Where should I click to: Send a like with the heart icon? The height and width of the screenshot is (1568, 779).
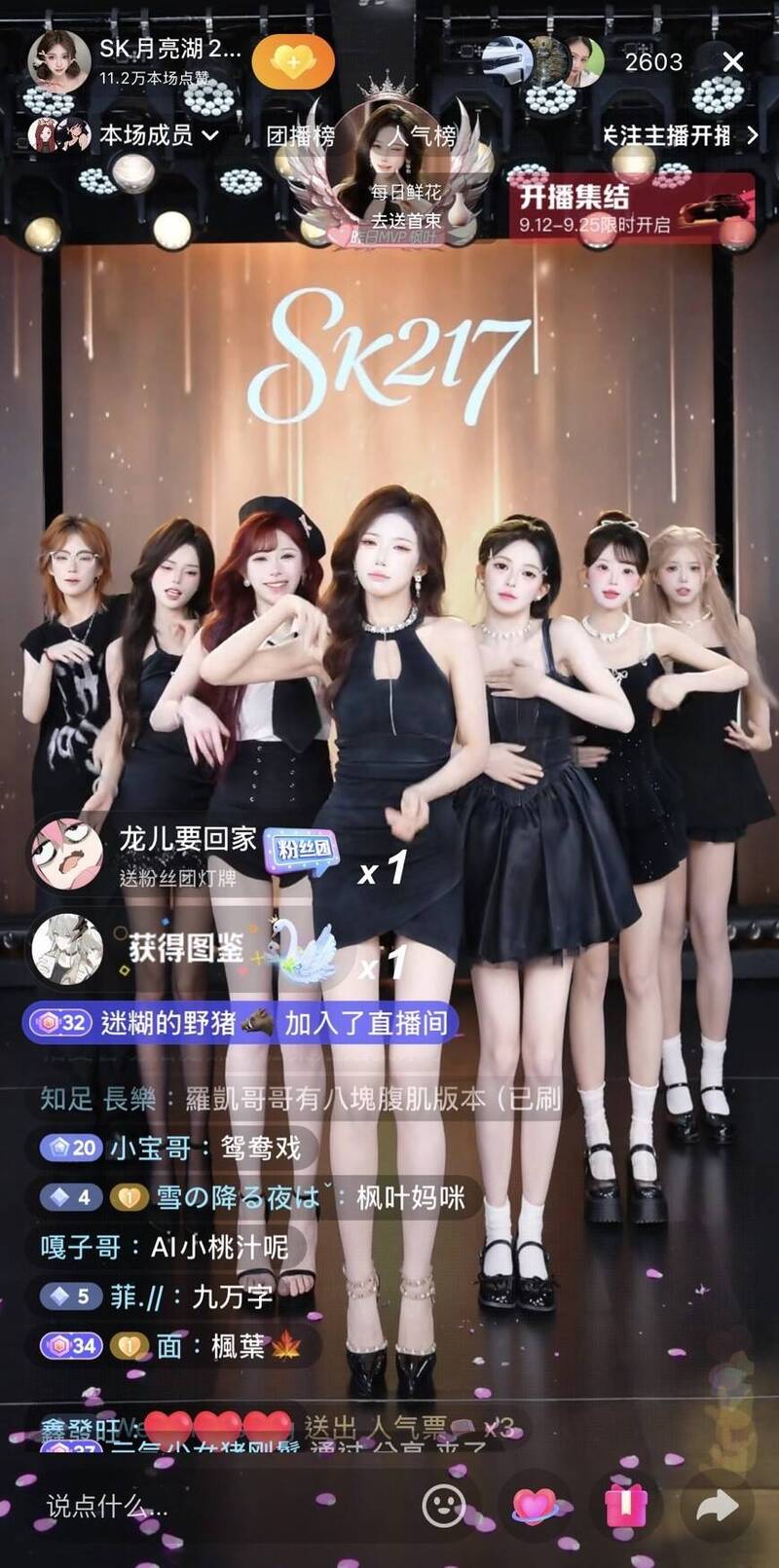pyautogui.click(x=535, y=1506)
